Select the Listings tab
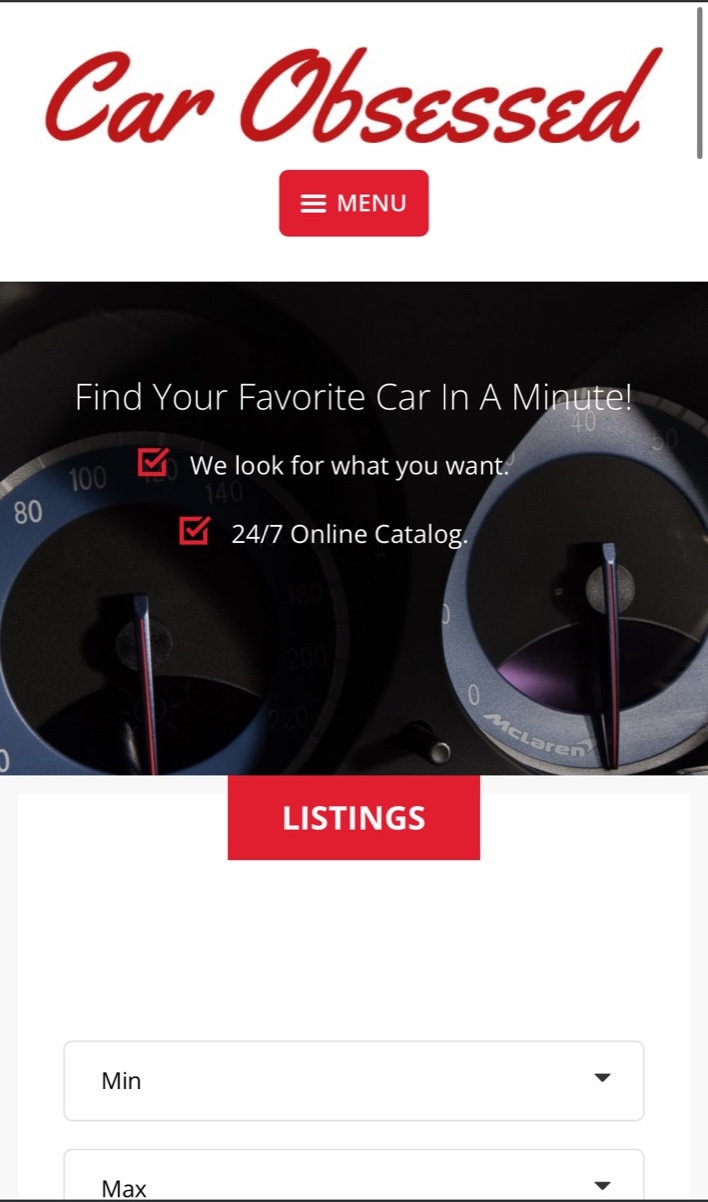The width and height of the screenshot is (708, 1202). click(x=353, y=818)
